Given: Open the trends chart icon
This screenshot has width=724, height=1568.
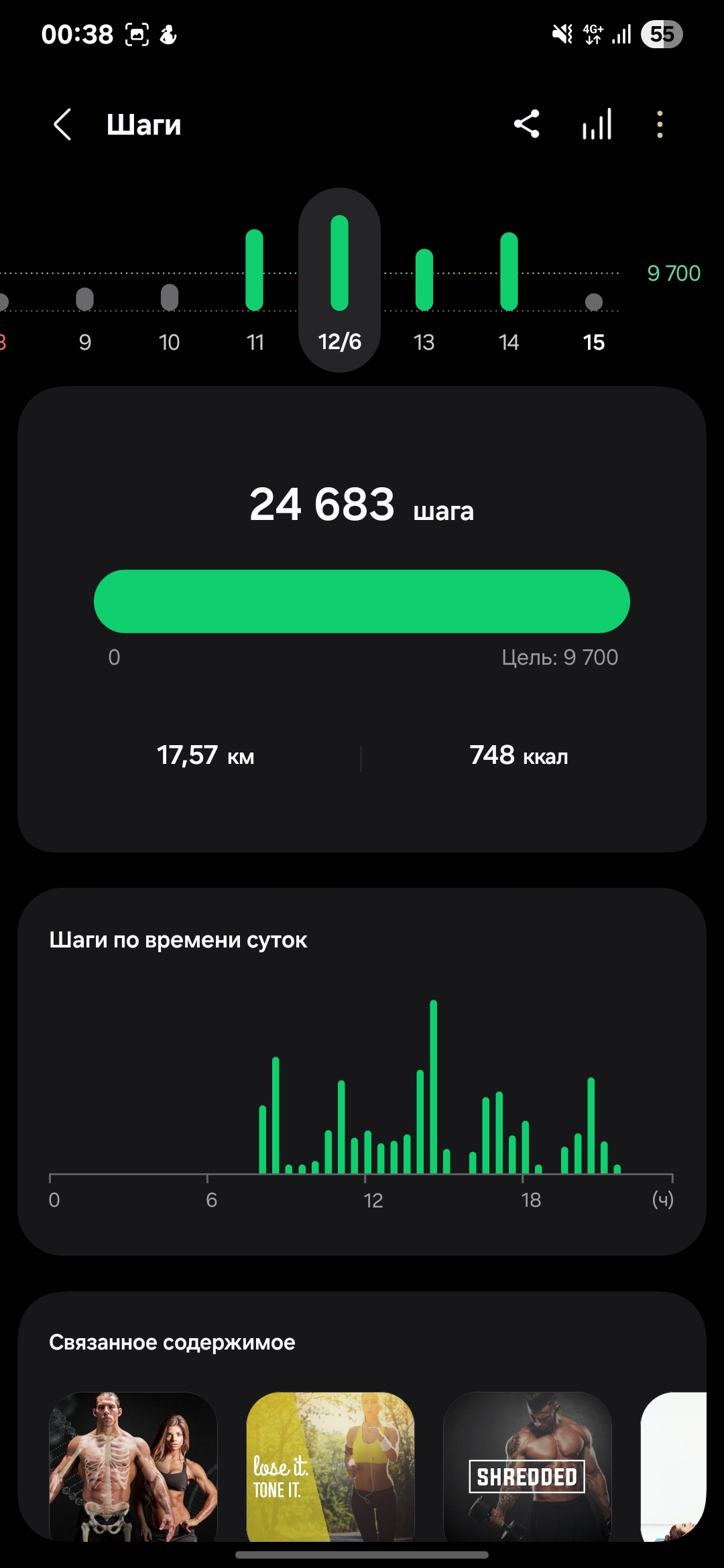Looking at the screenshot, I should tap(597, 125).
